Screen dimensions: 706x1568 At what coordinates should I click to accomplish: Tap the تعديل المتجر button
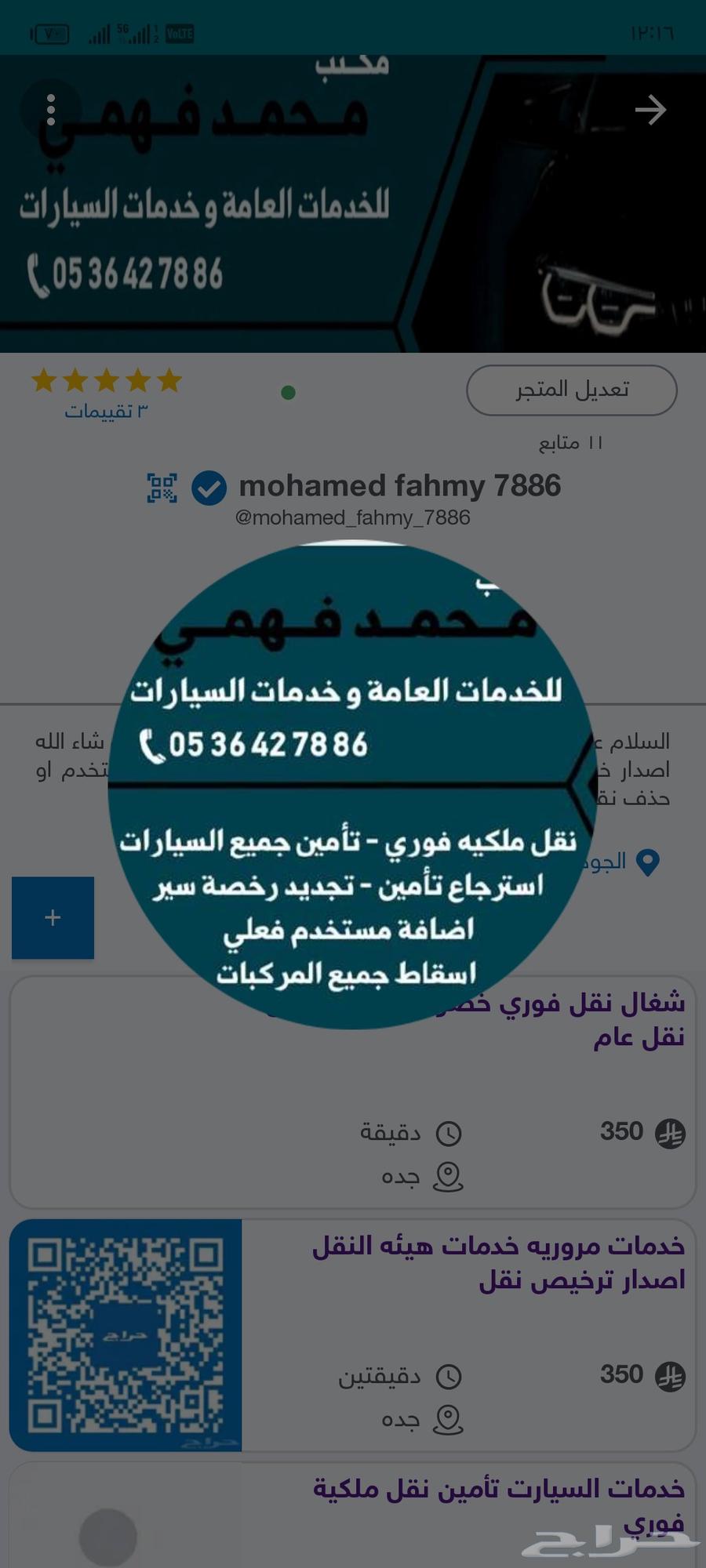571,390
